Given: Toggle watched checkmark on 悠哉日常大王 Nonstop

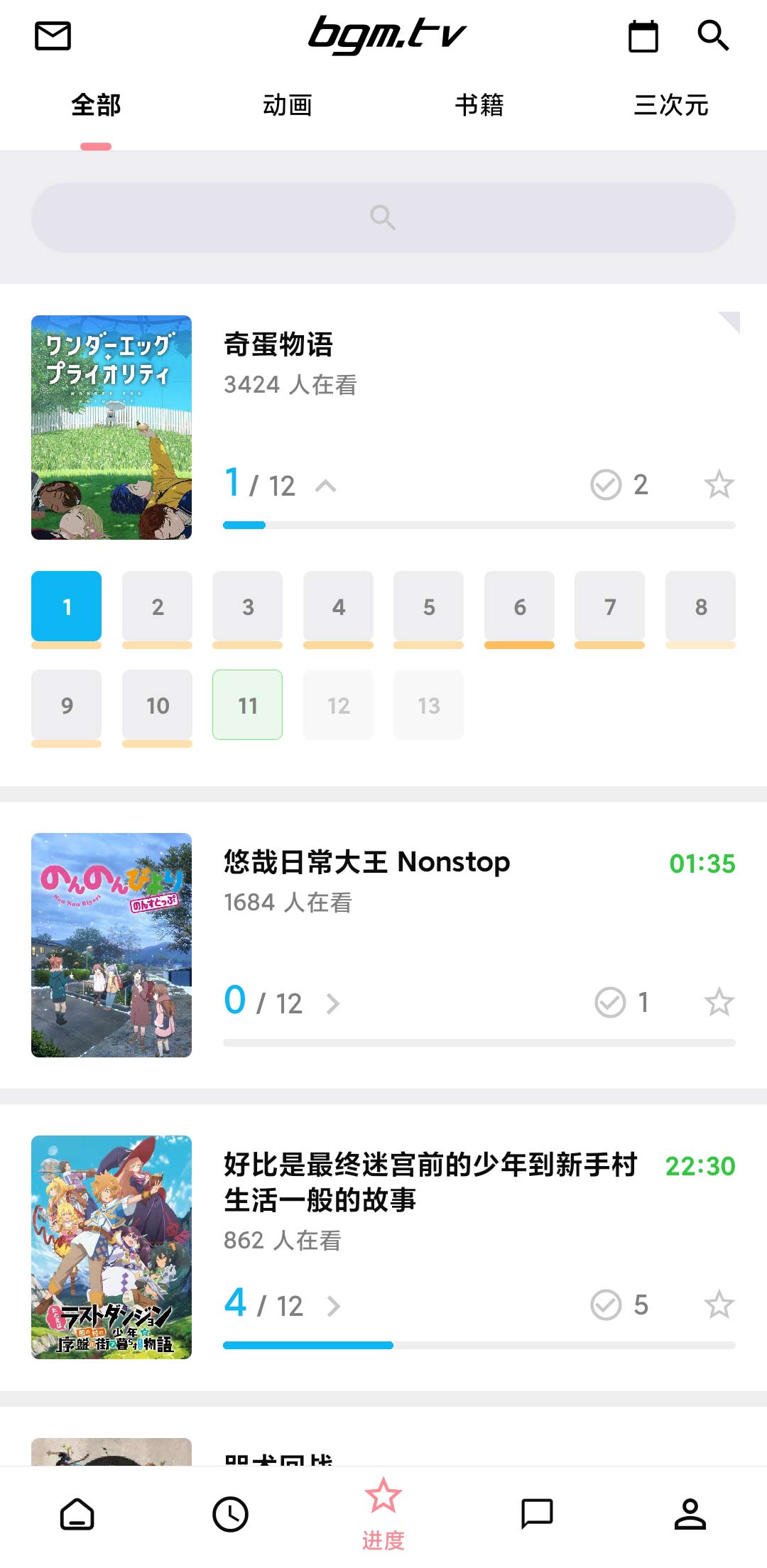Looking at the screenshot, I should tap(609, 1003).
